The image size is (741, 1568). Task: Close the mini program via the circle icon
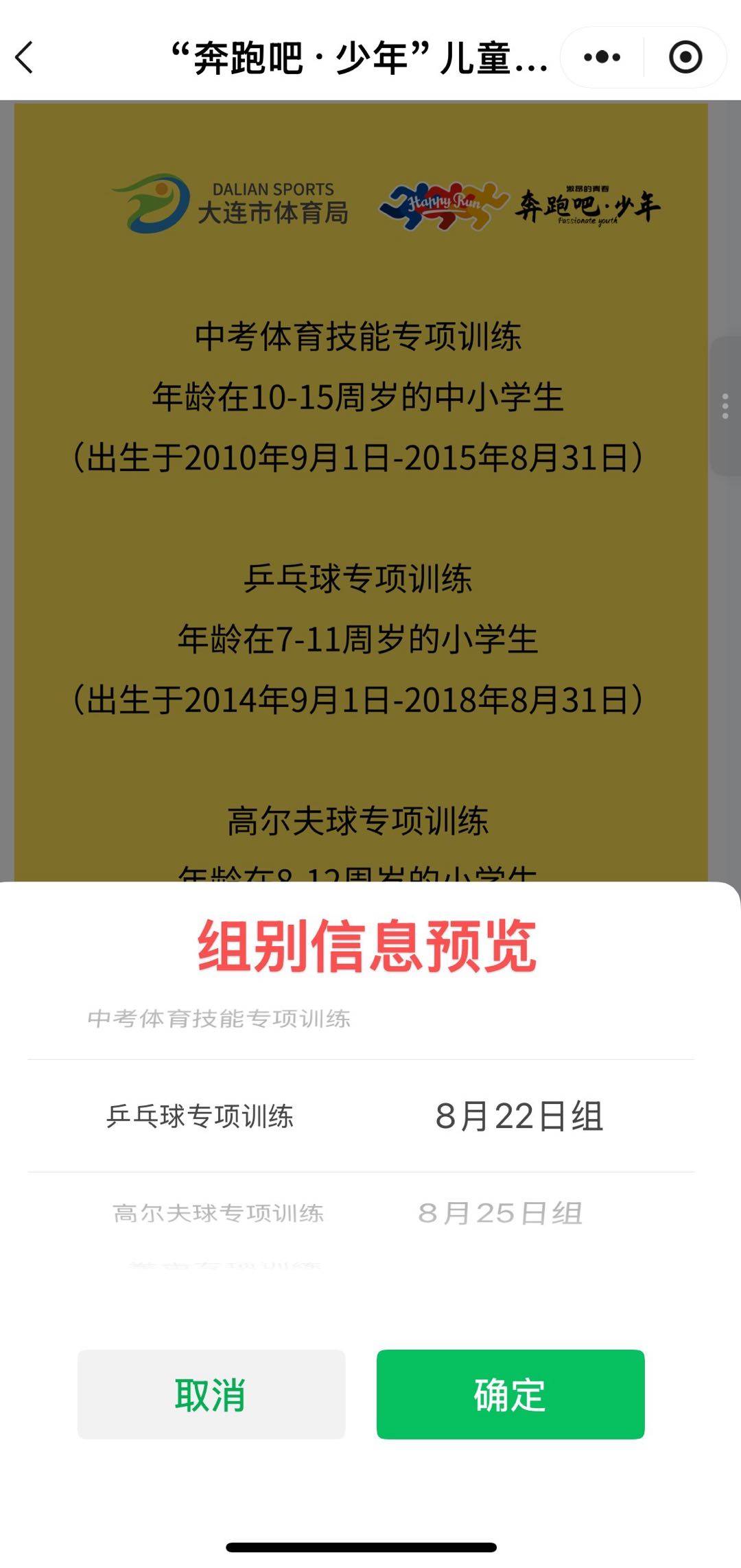point(685,57)
